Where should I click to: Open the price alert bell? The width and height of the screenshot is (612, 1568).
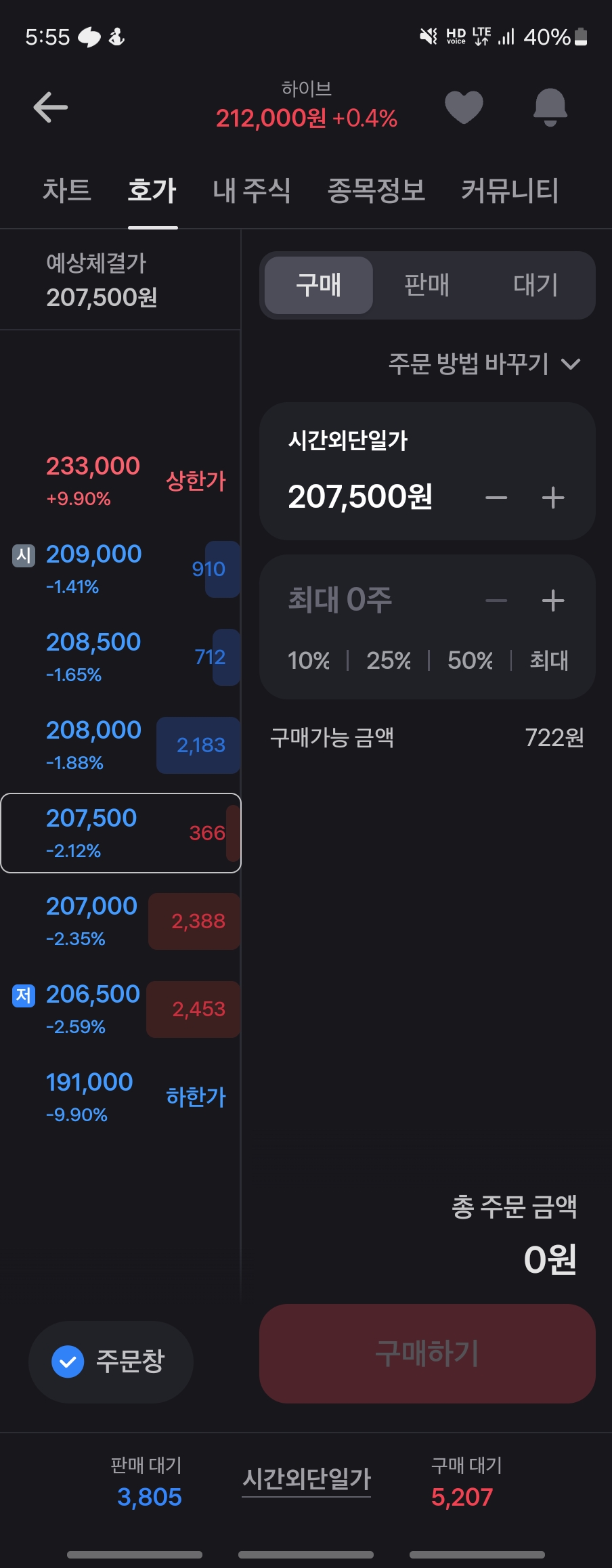click(550, 107)
